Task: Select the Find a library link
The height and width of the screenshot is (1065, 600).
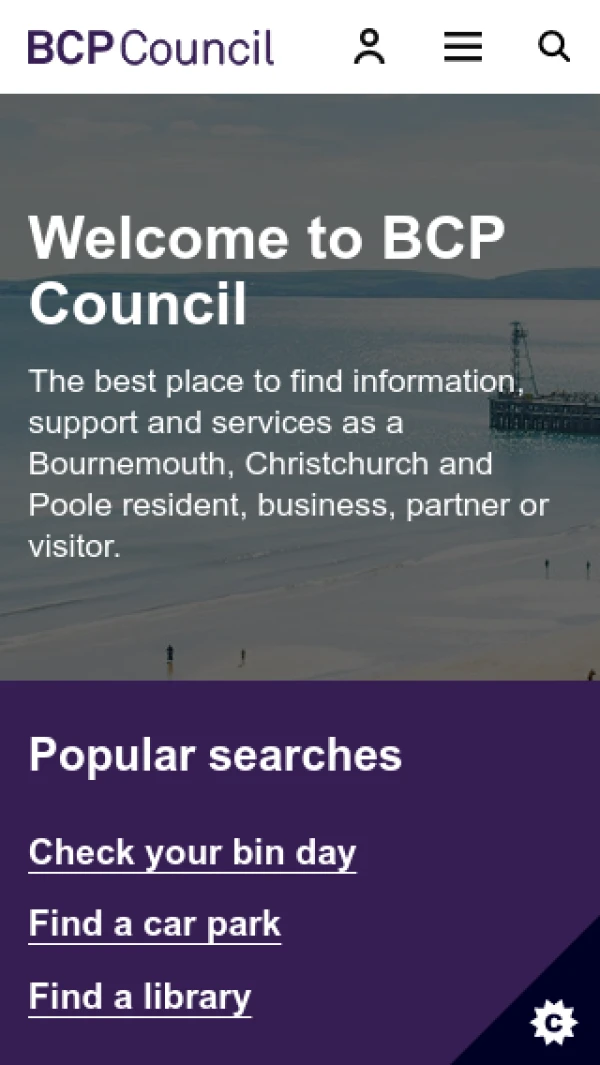Action: (140, 997)
